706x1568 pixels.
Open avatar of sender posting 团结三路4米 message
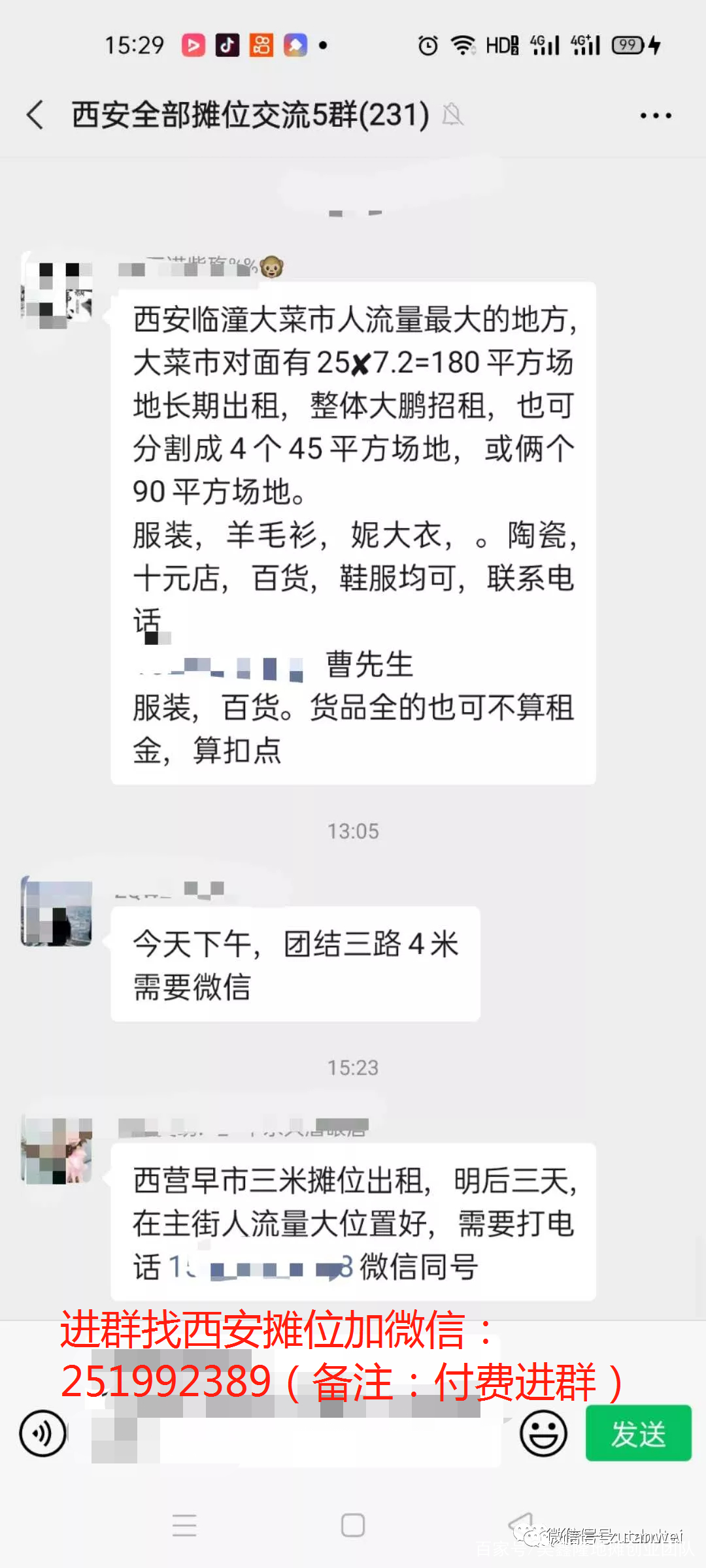tap(57, 911)
